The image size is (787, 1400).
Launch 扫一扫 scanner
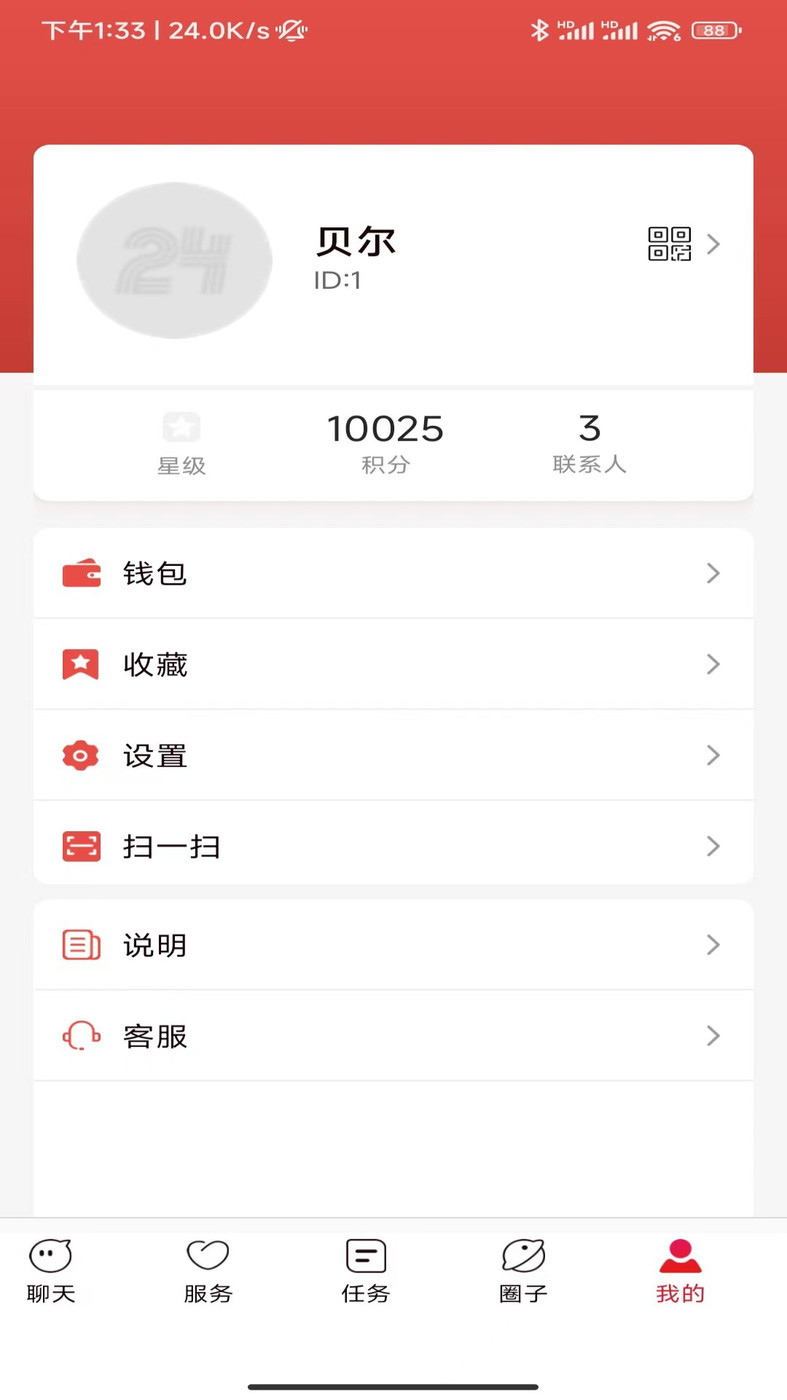393,846
